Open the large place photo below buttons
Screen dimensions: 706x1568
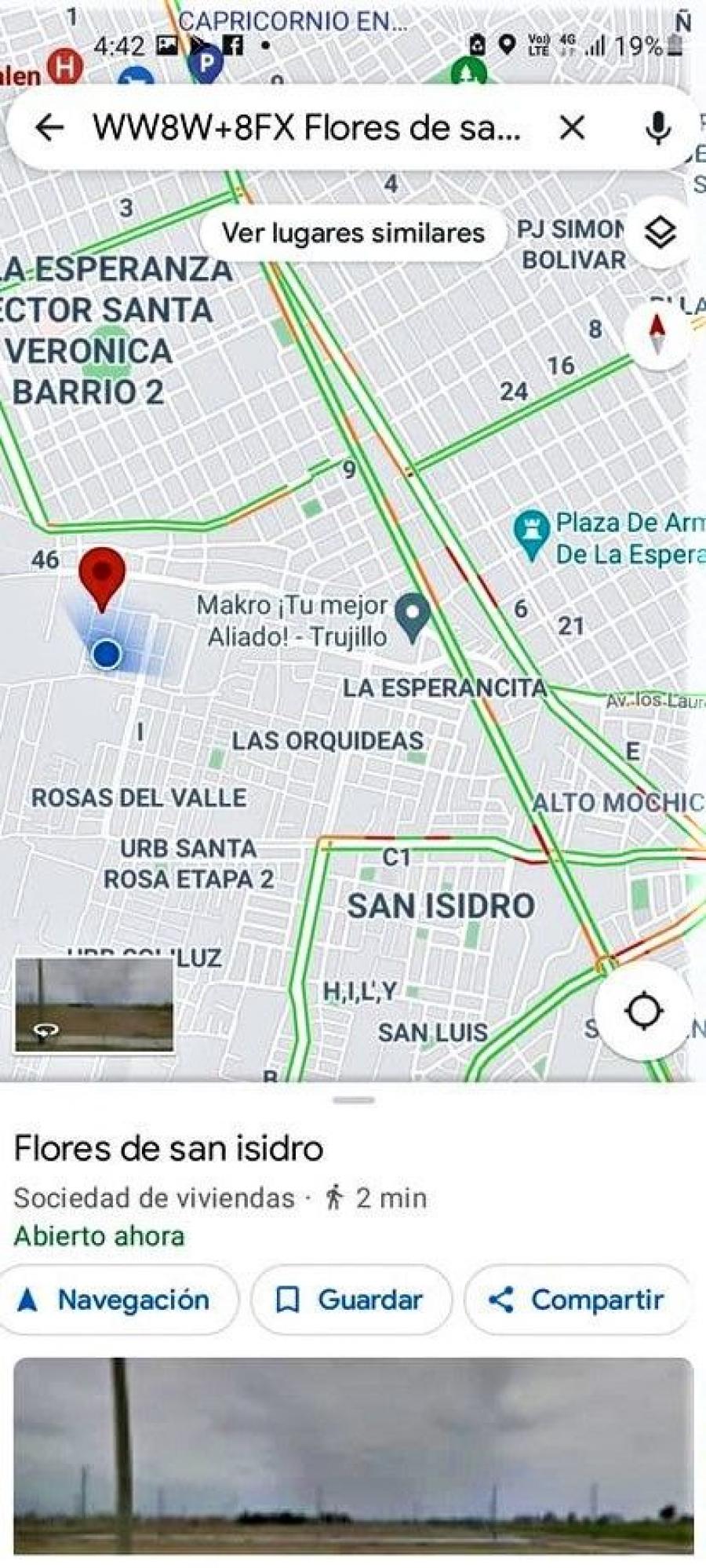coord(353,1457)
